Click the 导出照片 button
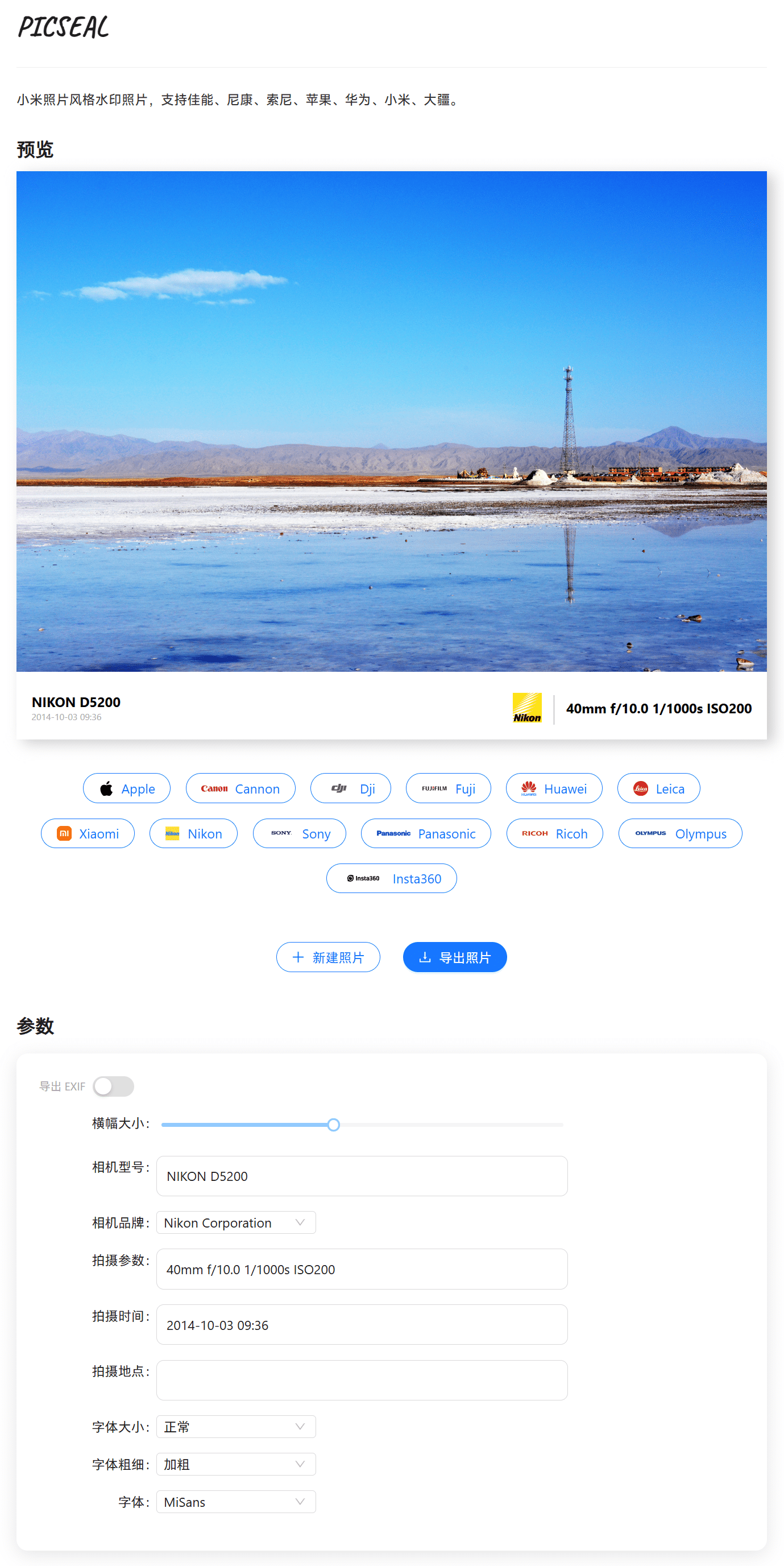Viewport: 784px width, 1566px height. 454,957
